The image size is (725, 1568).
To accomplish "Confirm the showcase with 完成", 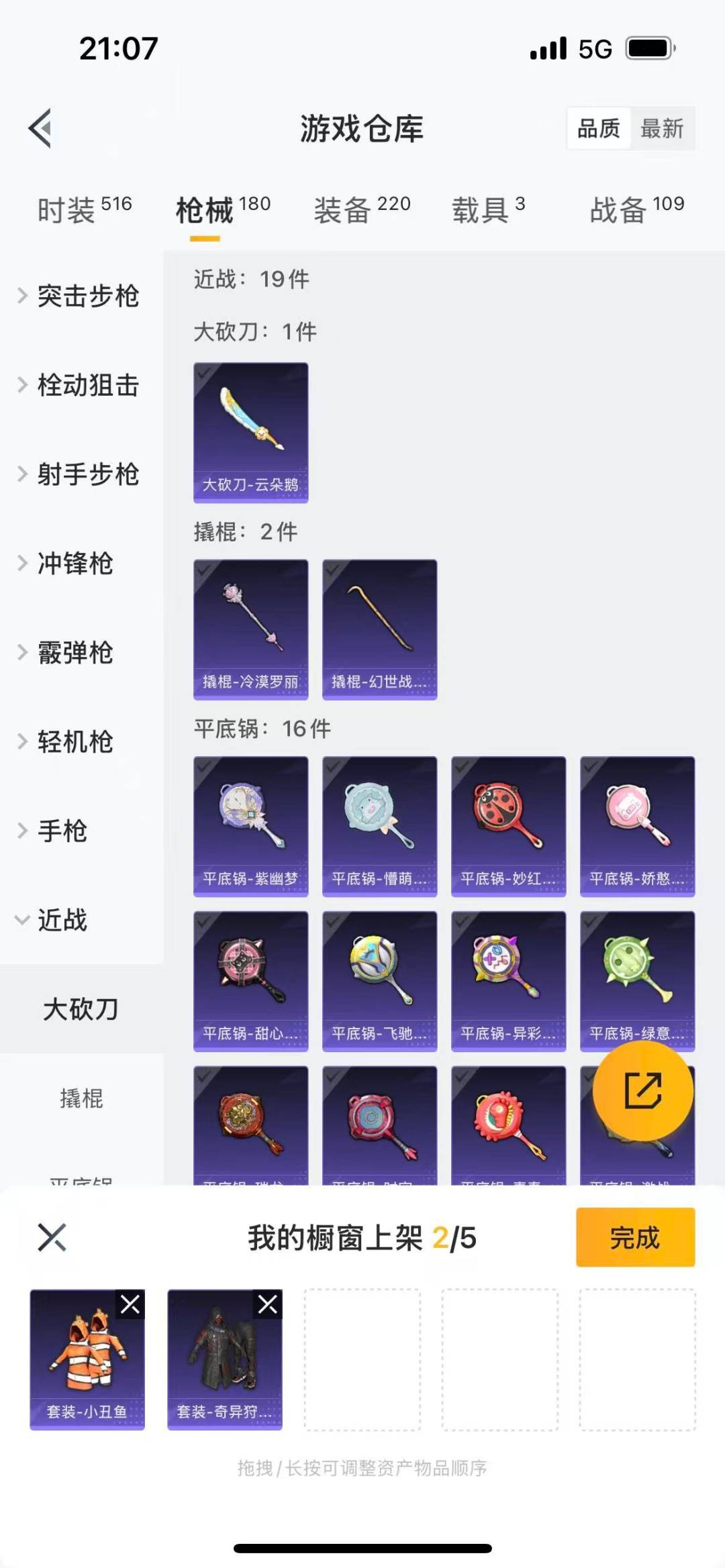I will click(634, 1237).
